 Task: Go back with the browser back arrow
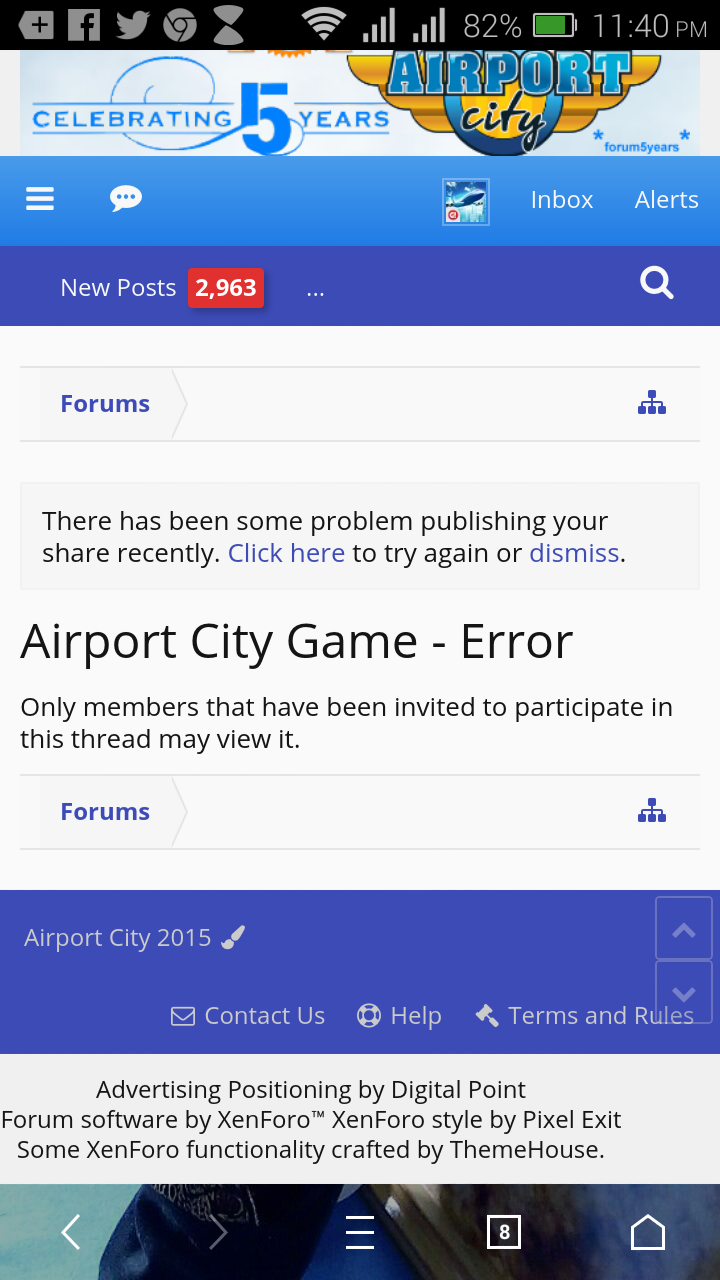tap(71, 1233)
